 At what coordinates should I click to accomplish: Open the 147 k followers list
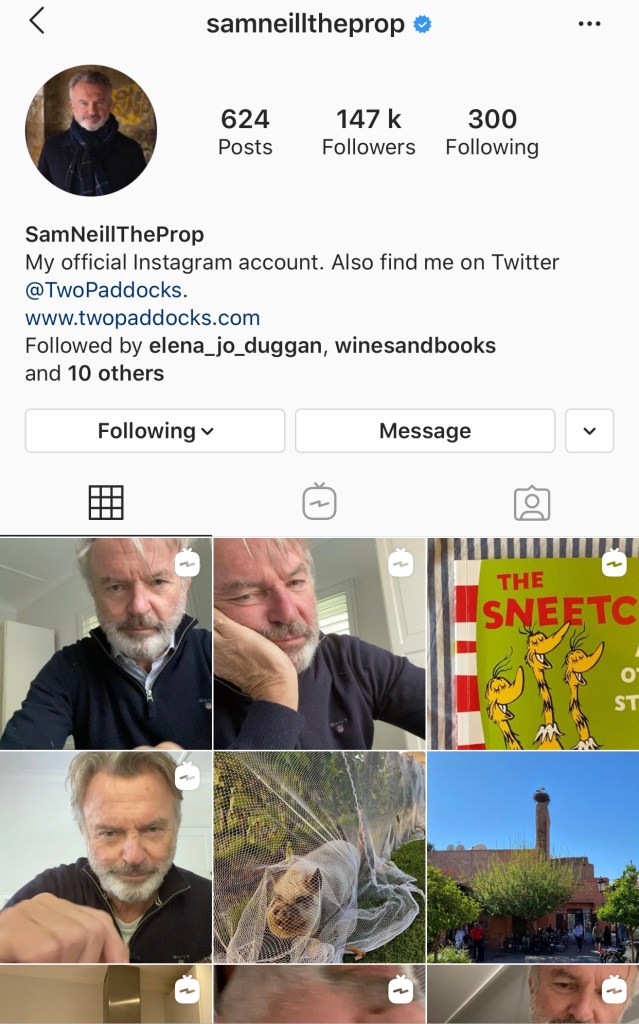click(x=368, y=132)
